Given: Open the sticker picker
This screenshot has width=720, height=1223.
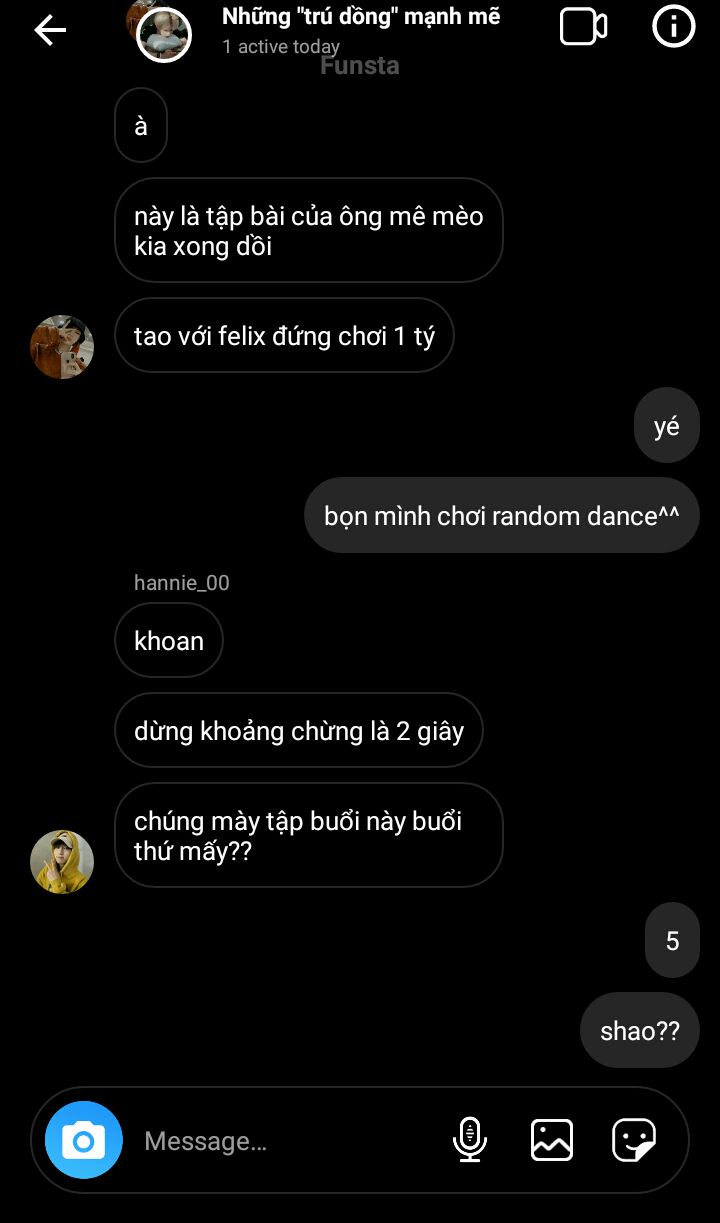Looking at the screenshot, I should coord(634,1140).
